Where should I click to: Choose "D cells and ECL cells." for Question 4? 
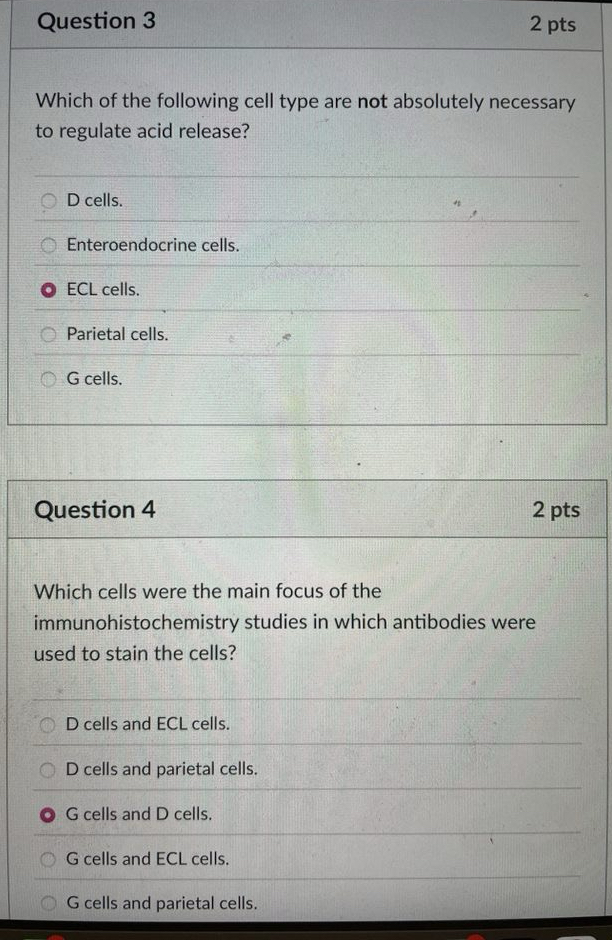pyautogui.click(x=47, y=723)
